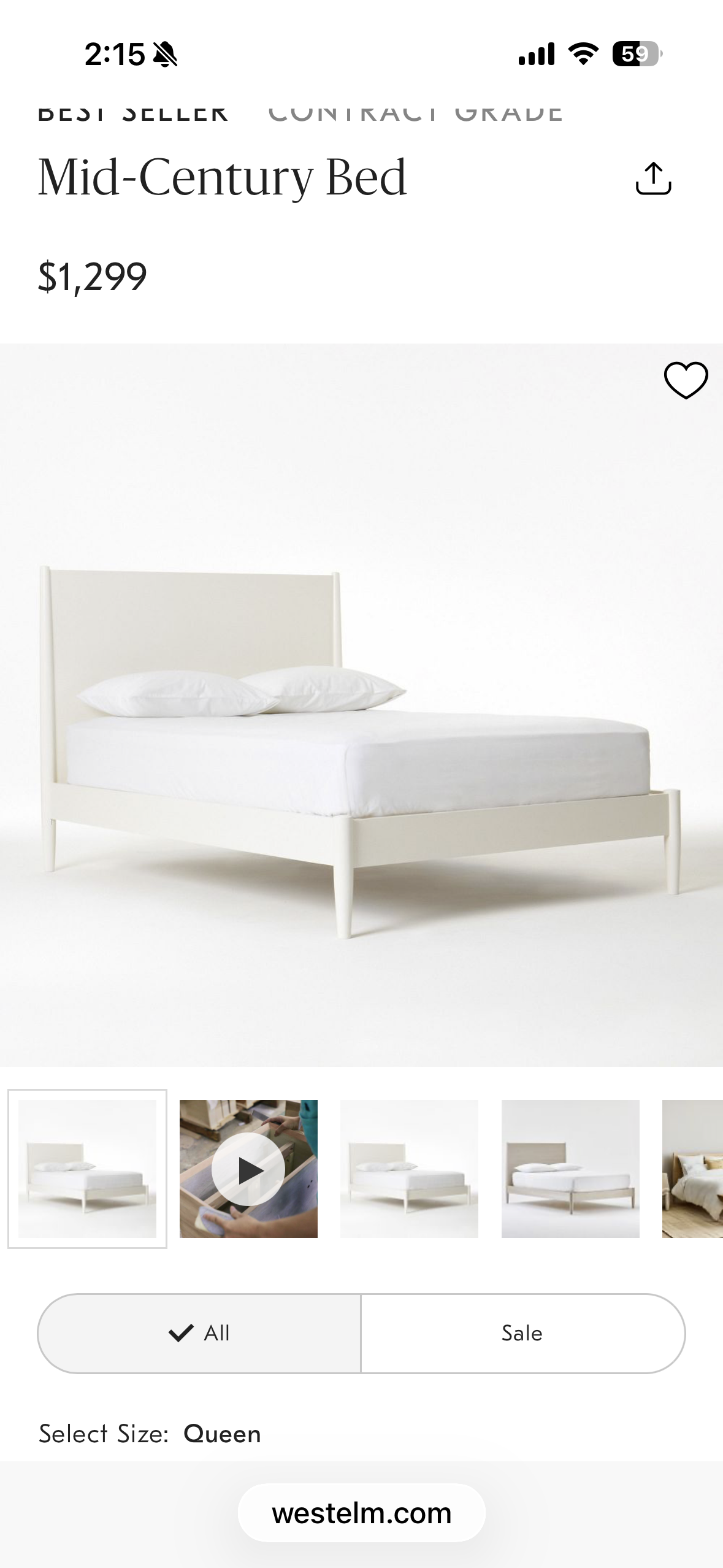
Task: Share the Mid-Century Bed product
Action: 653,179
